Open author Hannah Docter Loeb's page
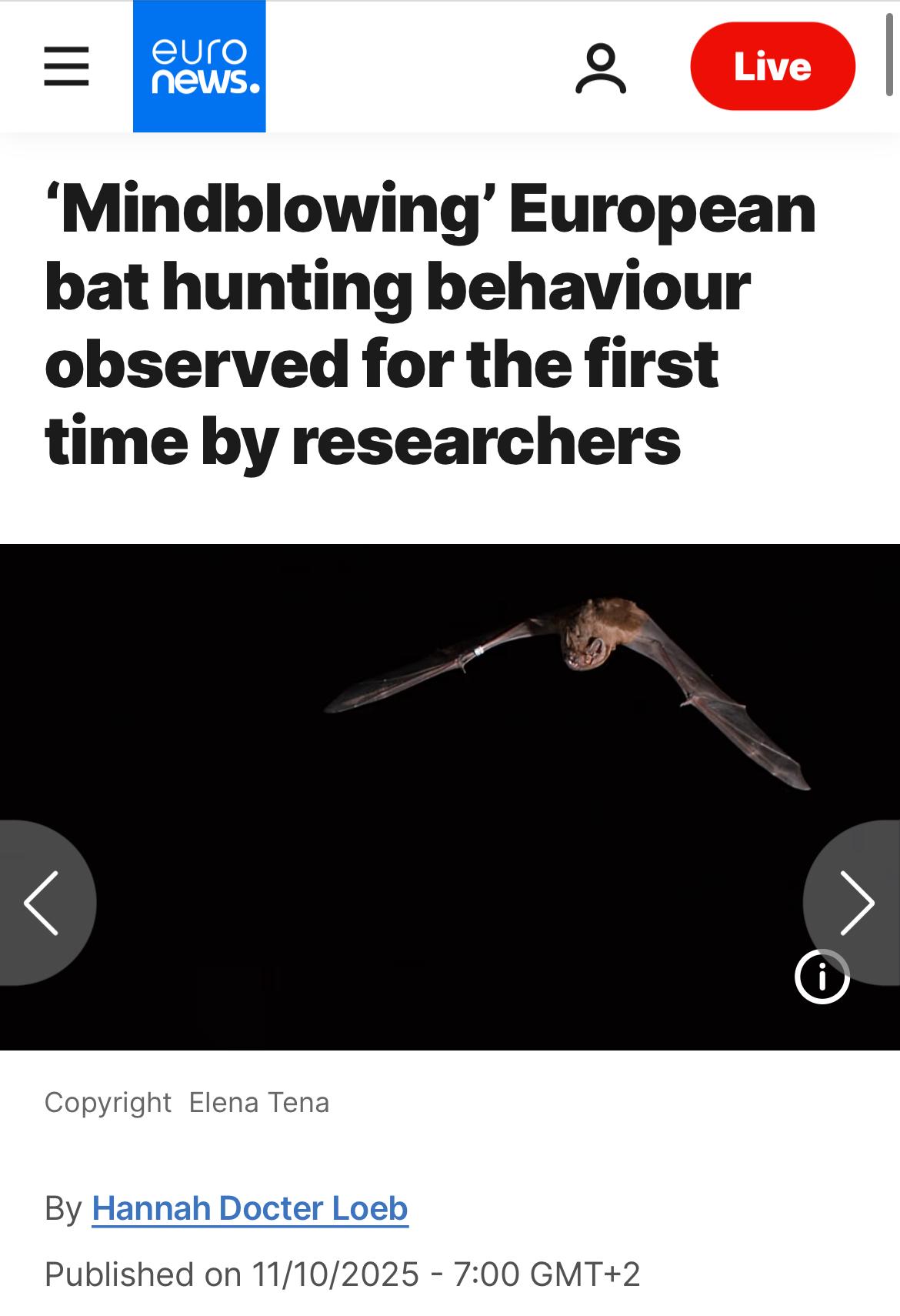 (250, 1208)
